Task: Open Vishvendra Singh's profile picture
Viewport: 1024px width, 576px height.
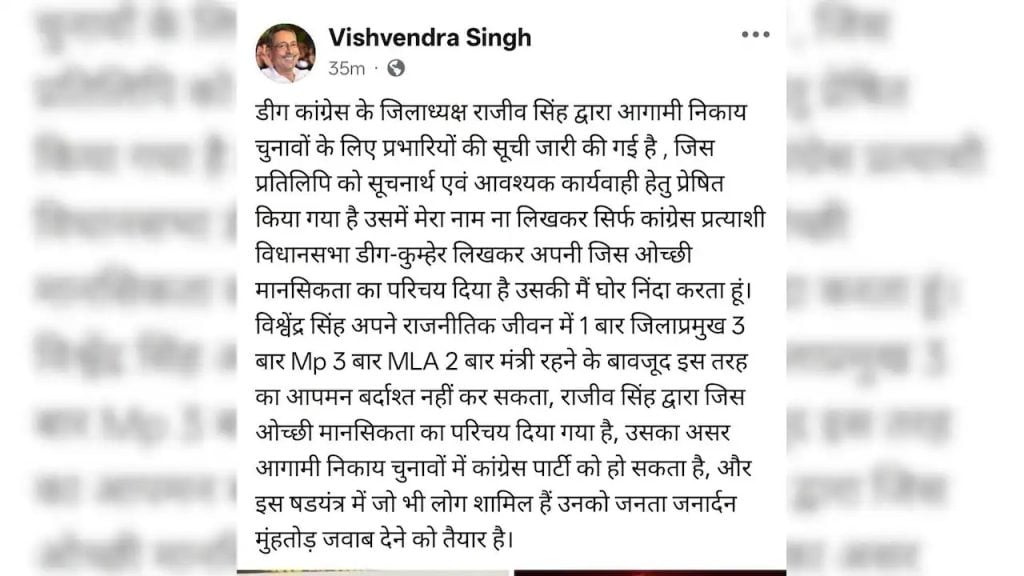Action: [285, 53]
